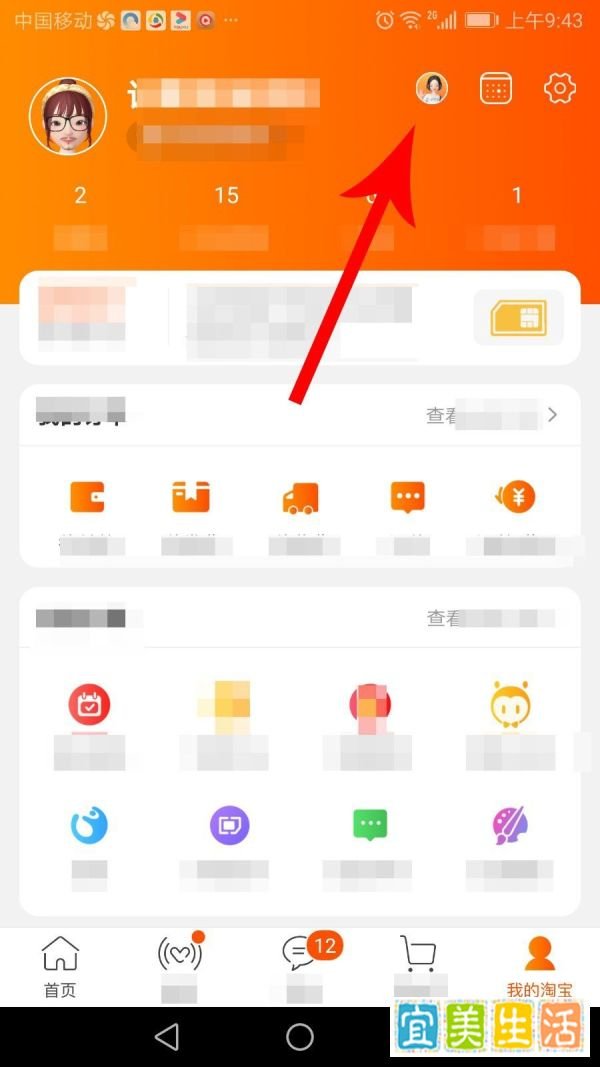Tap the system back triangle
Viewport: 600px width, 1067px height.
[x=167, y=1037]
